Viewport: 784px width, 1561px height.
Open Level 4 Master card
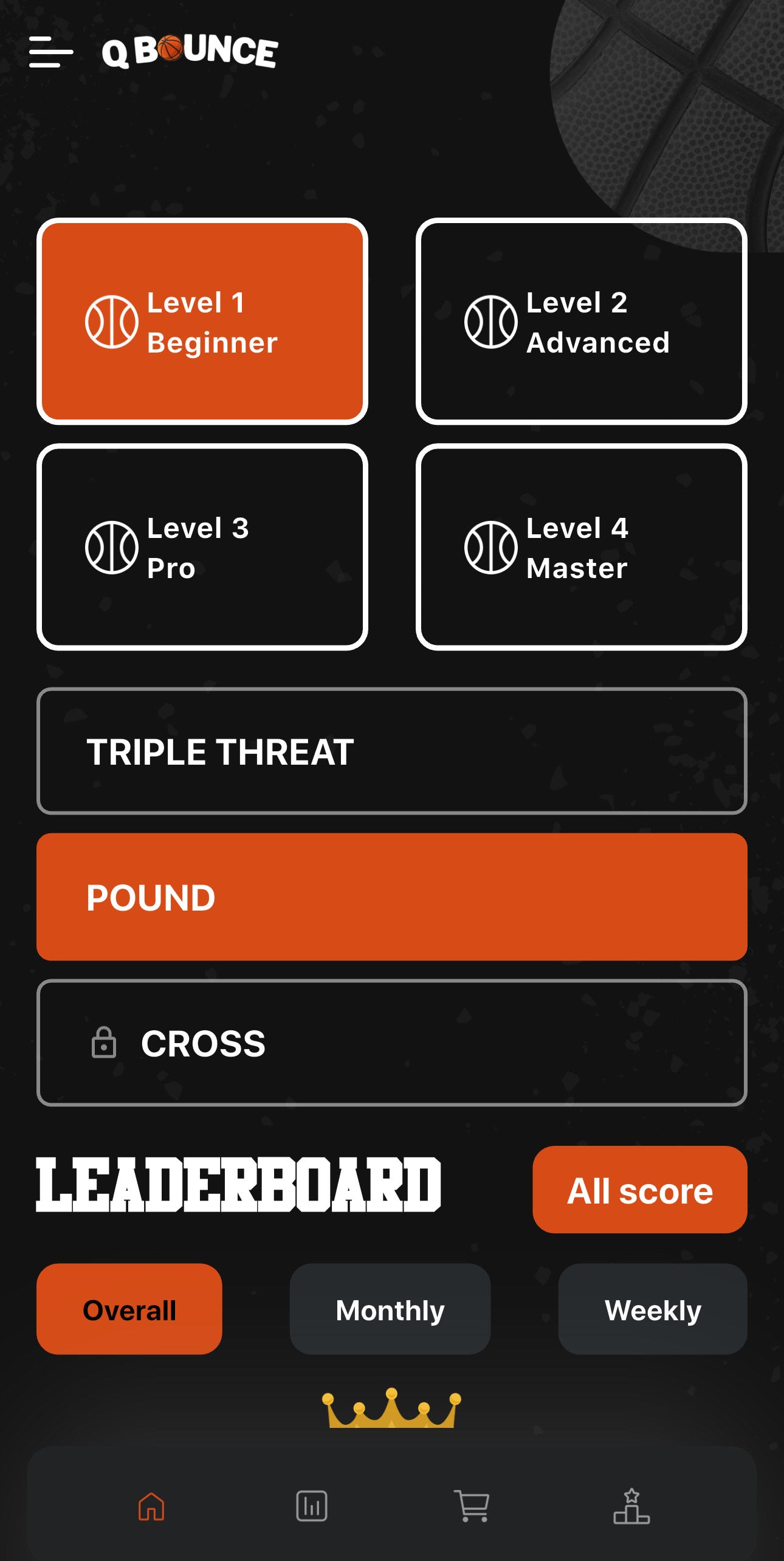pyautogui.click(x=581, y=546)
